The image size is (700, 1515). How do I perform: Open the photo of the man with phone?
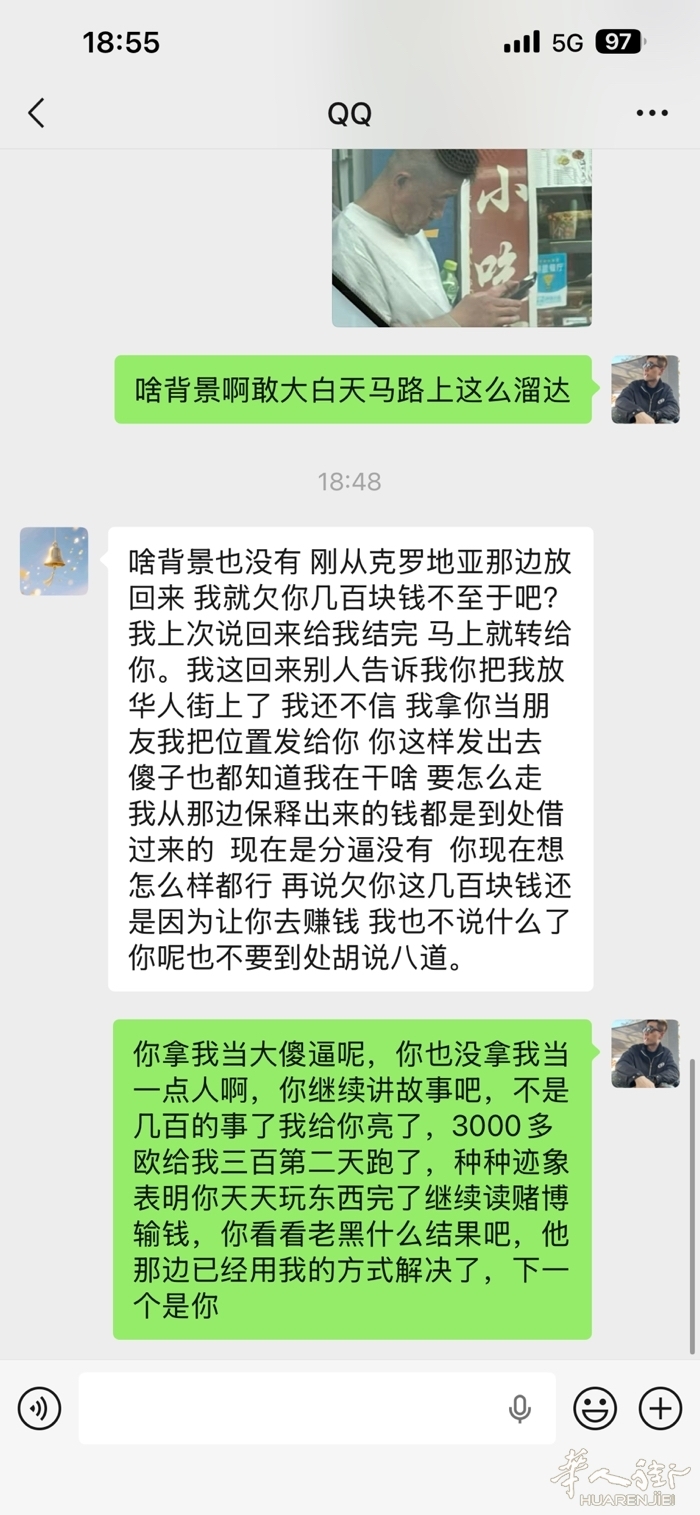tap(462, 238)
